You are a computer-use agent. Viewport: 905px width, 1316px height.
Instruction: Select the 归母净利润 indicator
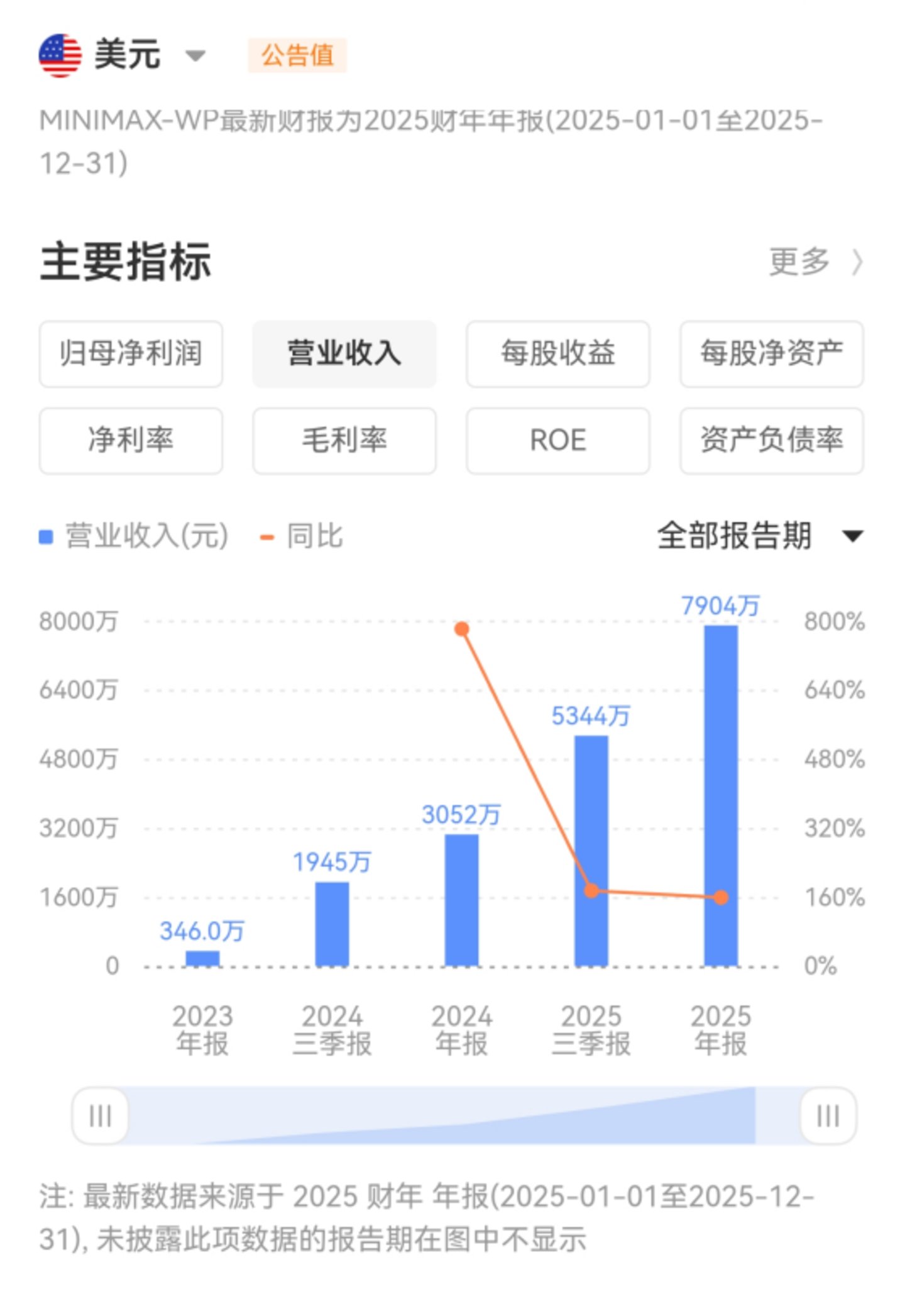tap(131, 354)
